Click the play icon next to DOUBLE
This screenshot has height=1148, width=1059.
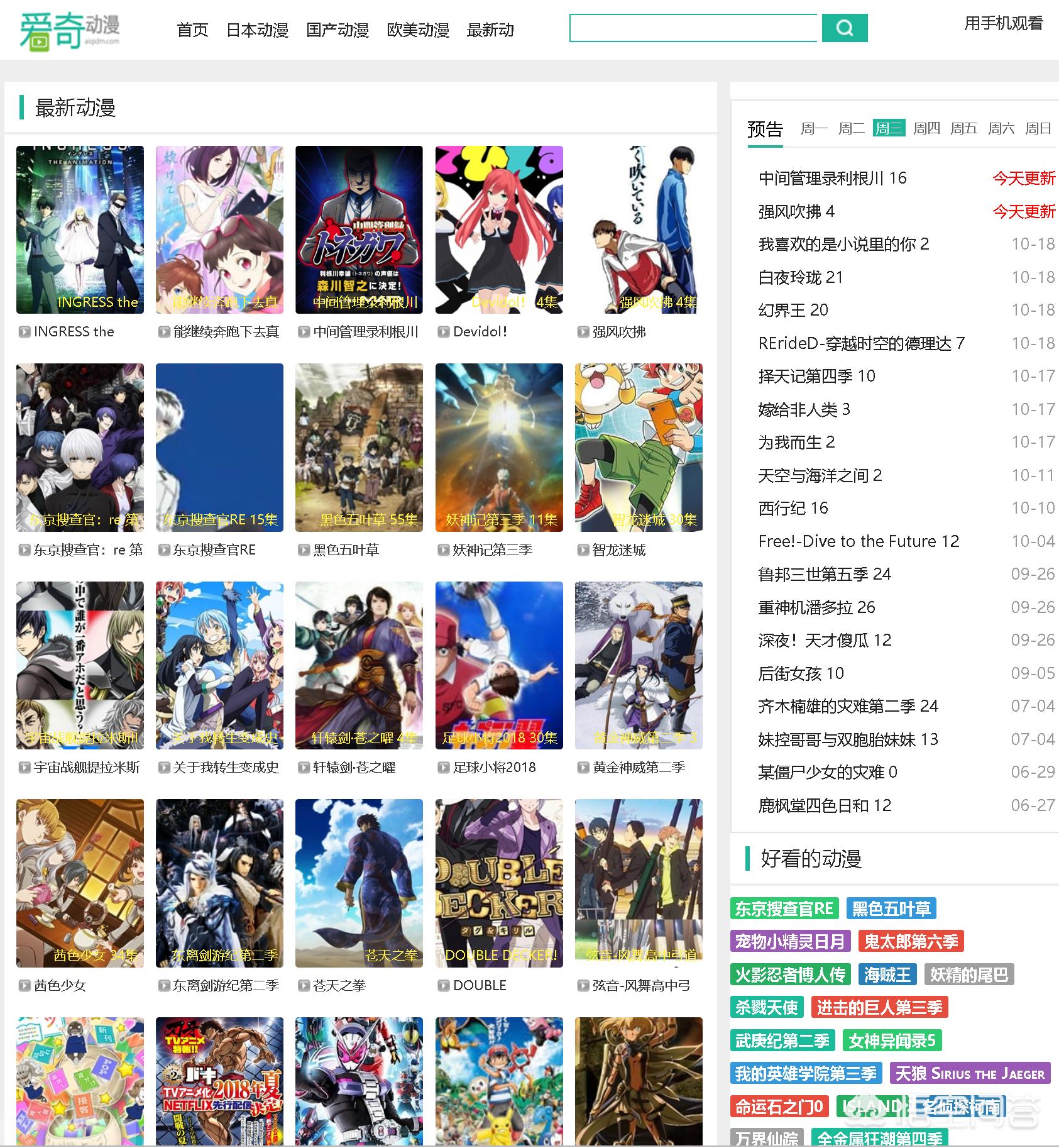(442, 985)
